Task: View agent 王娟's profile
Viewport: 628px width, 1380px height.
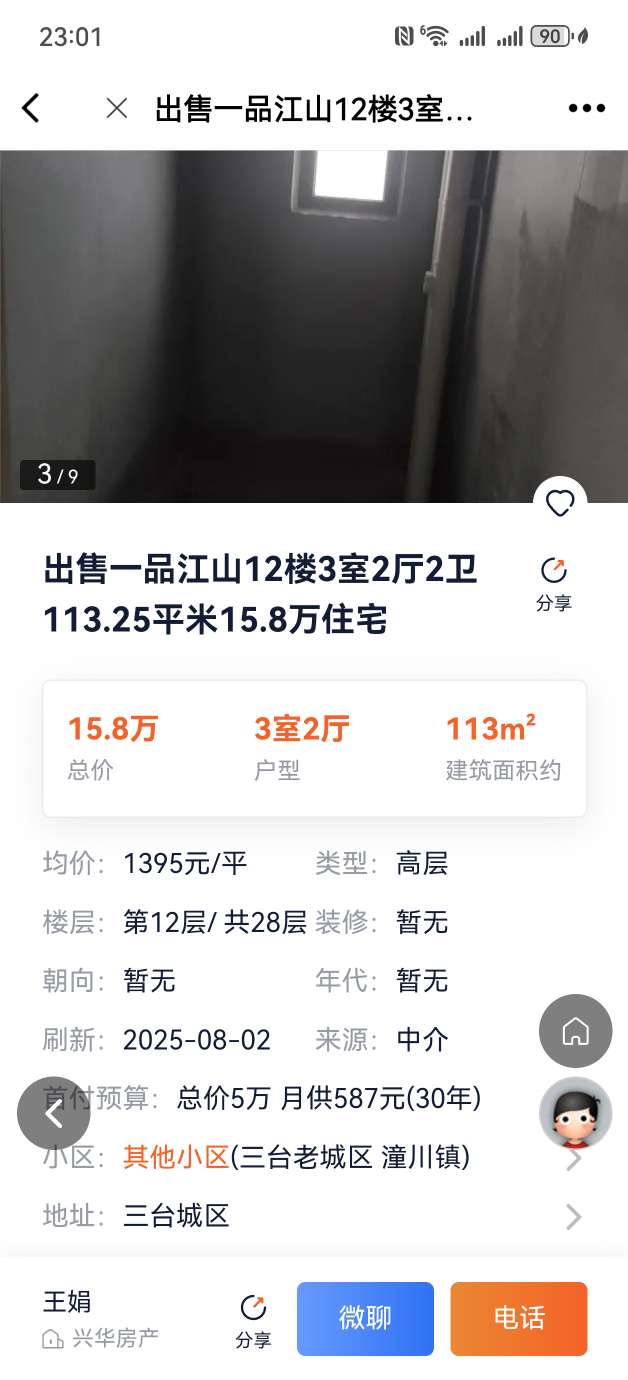Action: [100, 1318]
